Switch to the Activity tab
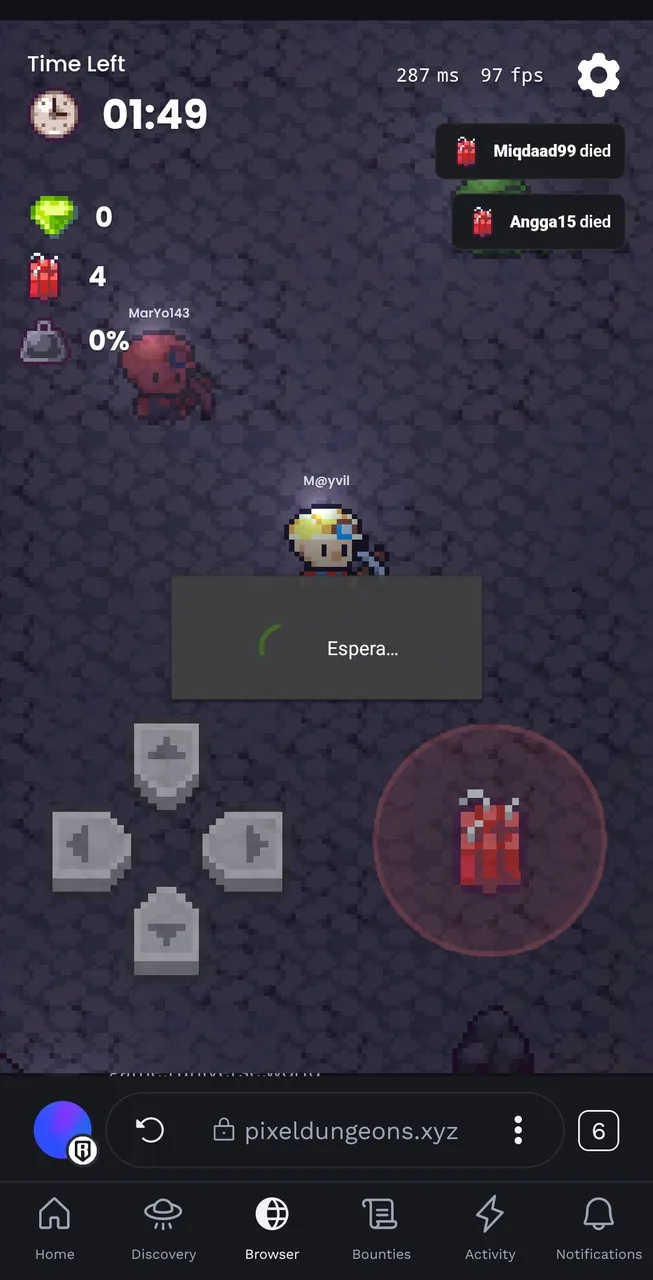The image size is (653, 1280). pos(490,1229)
